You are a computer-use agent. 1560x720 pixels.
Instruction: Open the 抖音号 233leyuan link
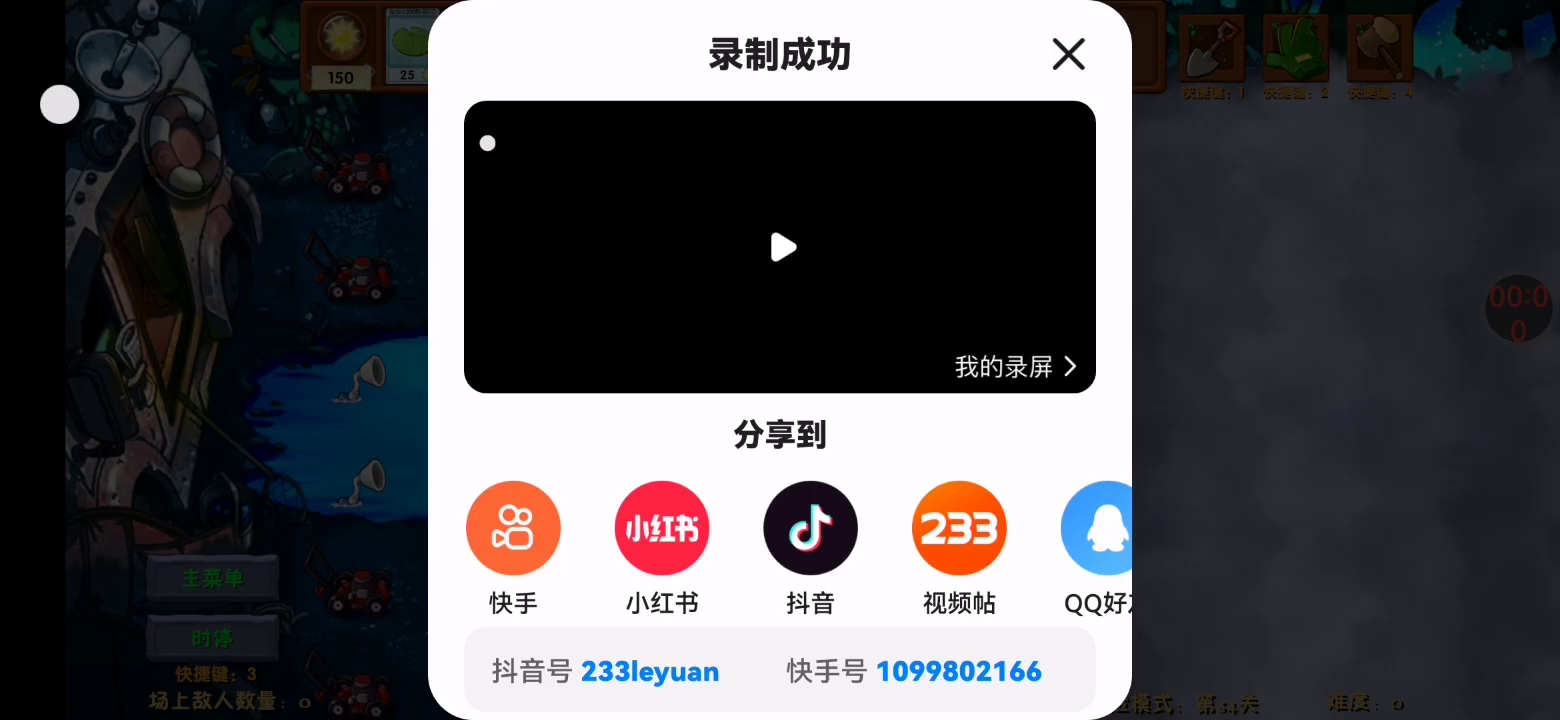(649, 671)
